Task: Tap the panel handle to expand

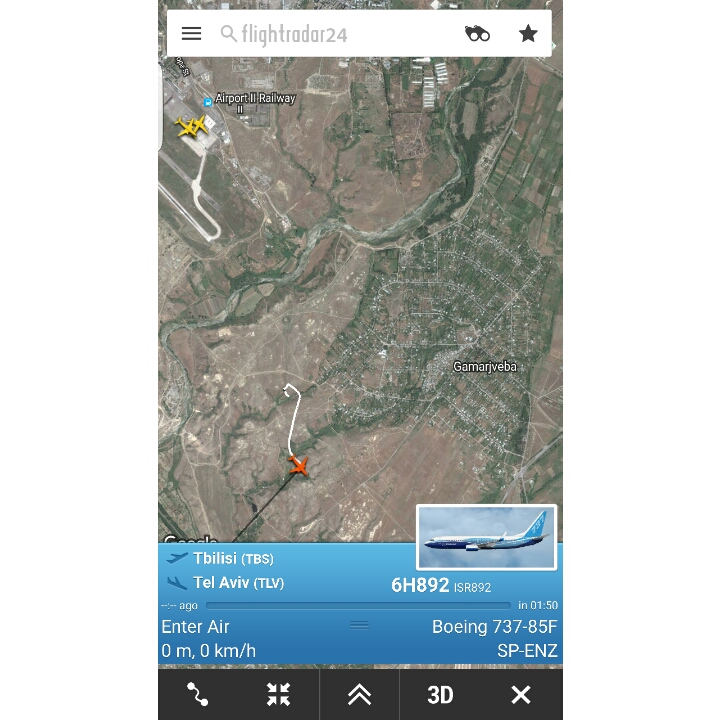Action: pos(359,625)
